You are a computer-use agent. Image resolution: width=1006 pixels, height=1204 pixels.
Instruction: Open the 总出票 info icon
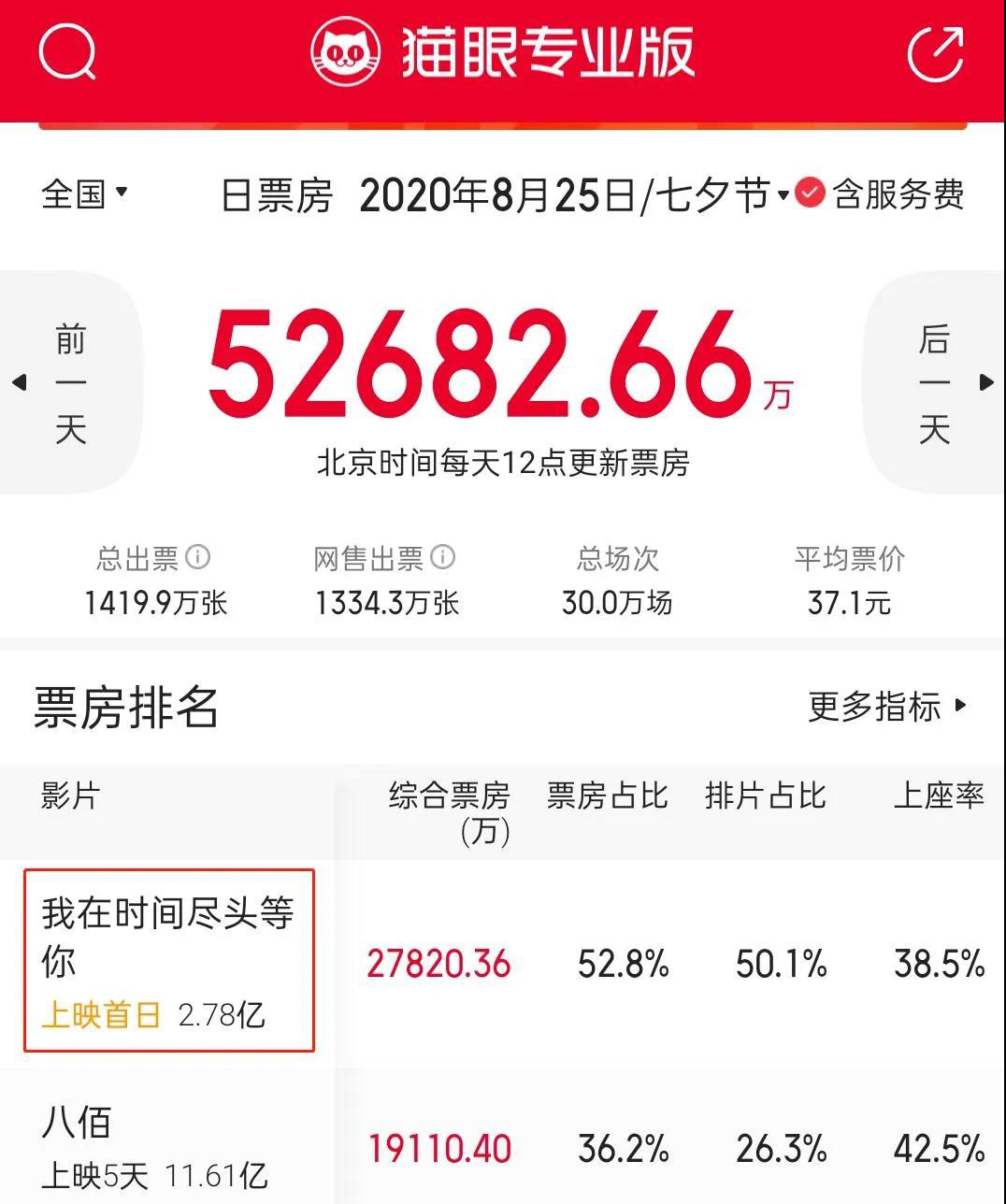pyautogui.click(x=198, y=557)
